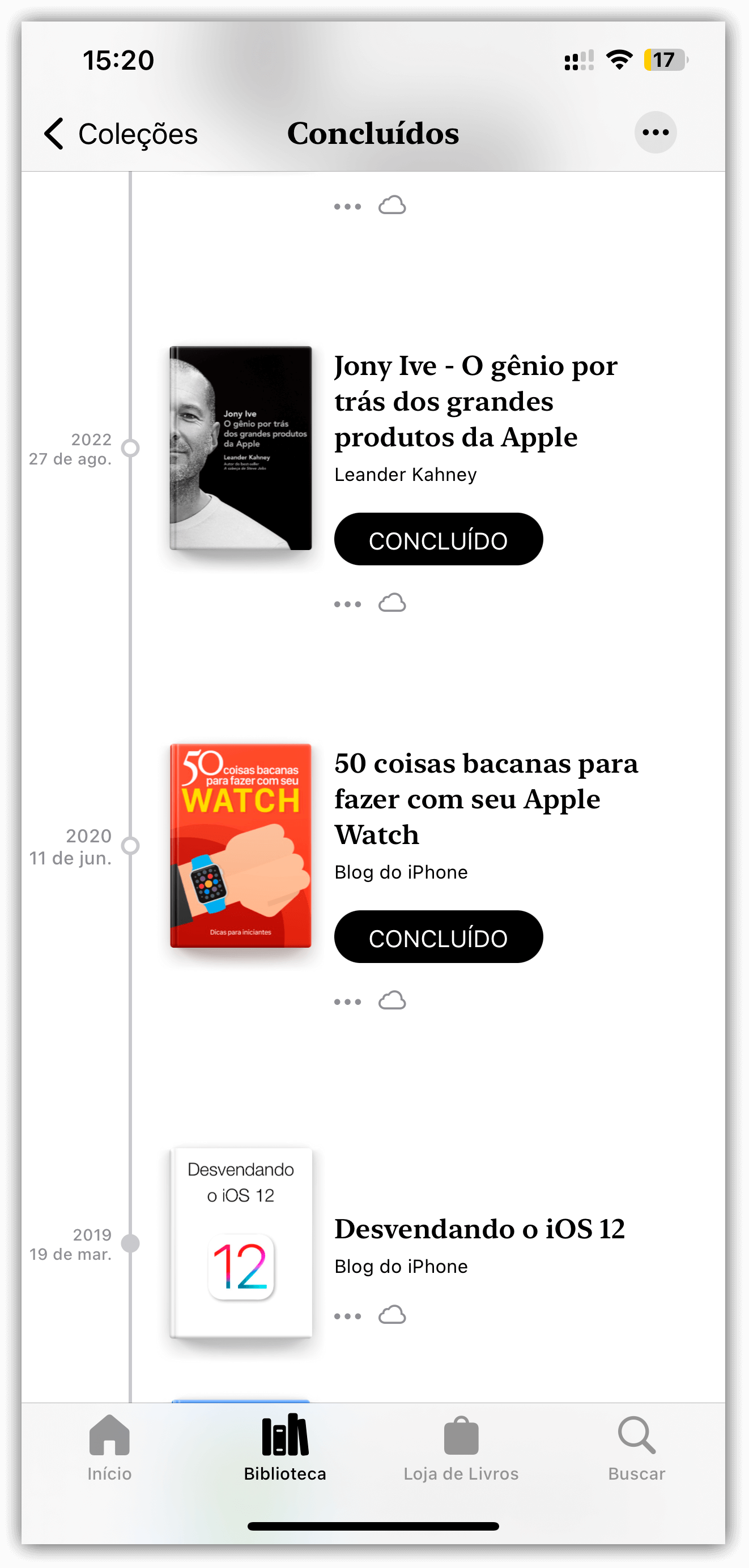Open the 50 coisas bacanas book cover
Image resolution: width=749 pixels, height=1568 pixels.
241,846
